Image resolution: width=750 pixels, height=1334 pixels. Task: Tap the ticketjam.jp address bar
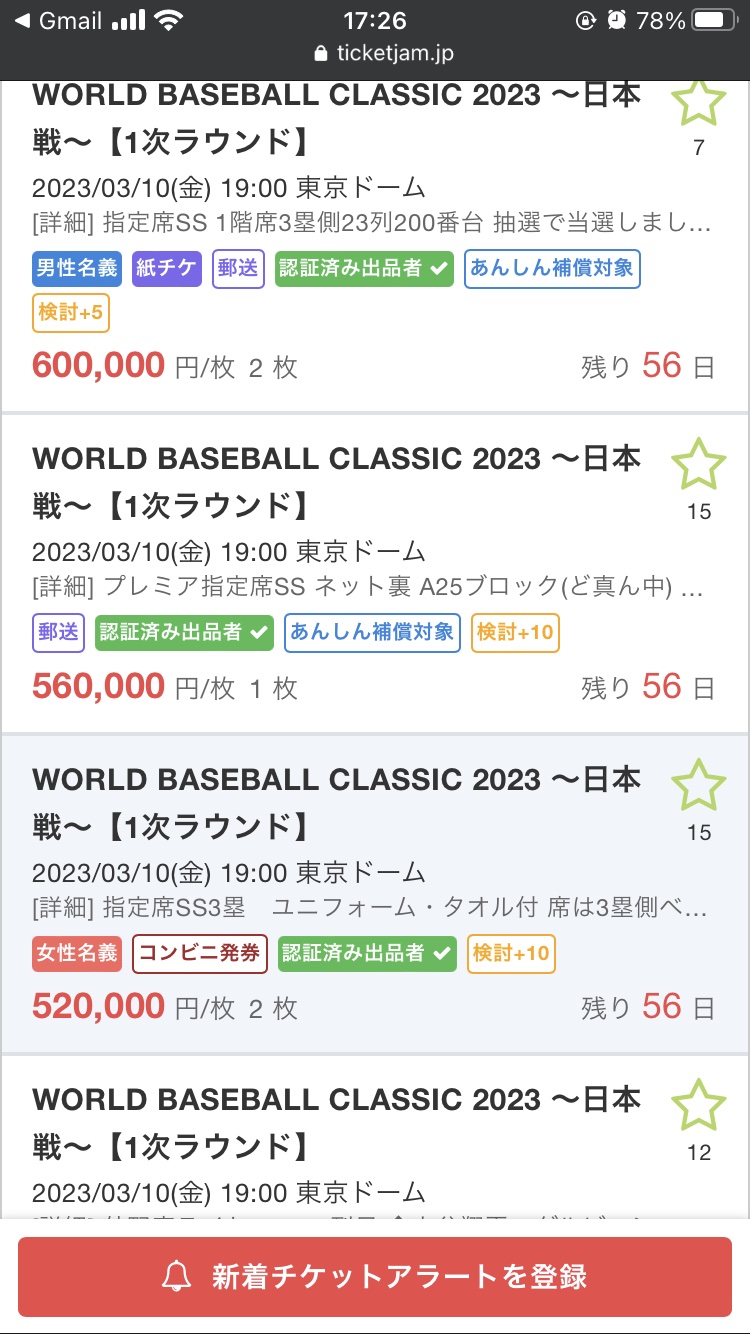384,54
